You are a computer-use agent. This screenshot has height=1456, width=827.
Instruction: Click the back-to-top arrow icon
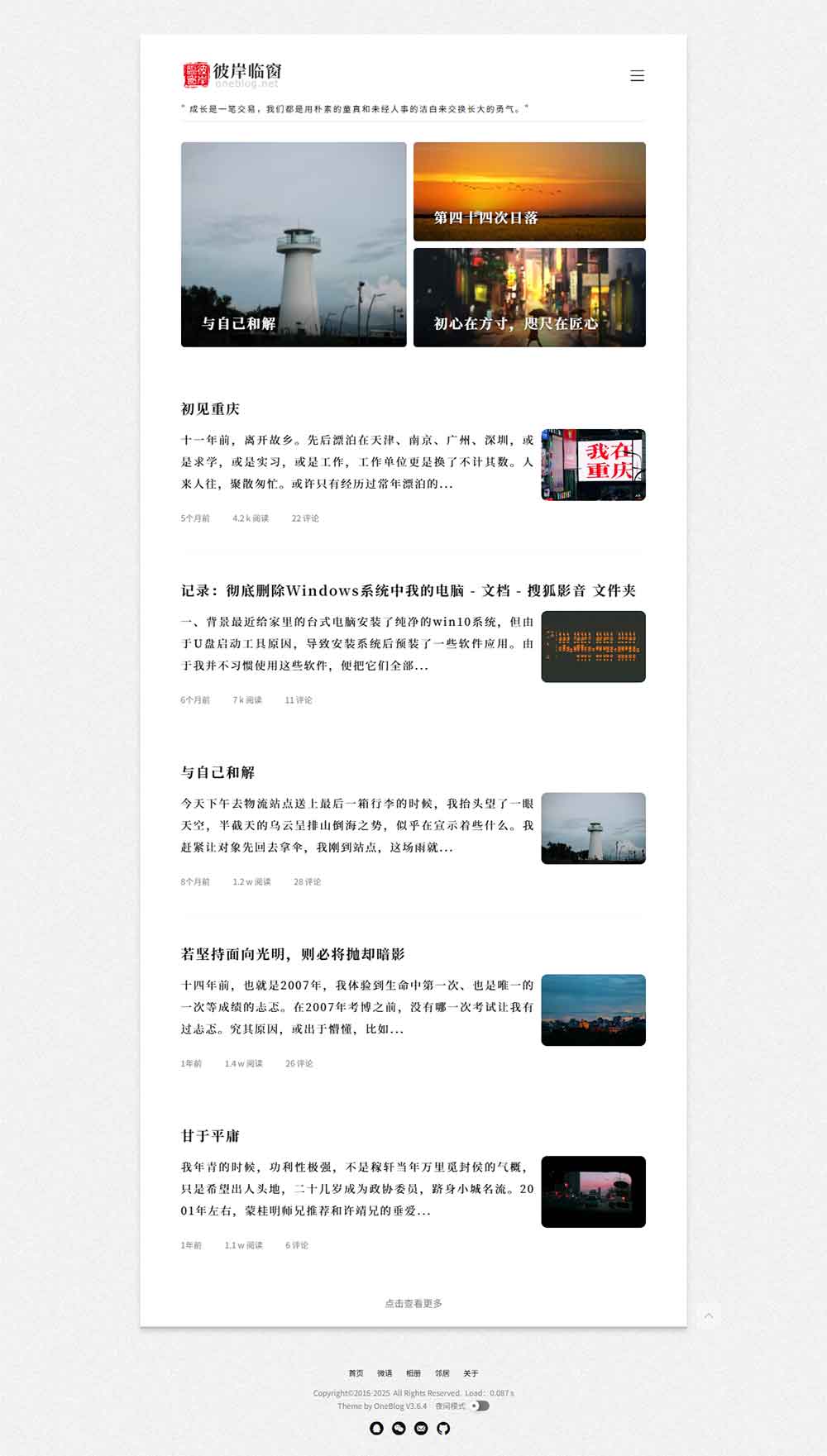(x=709, y=1313)
